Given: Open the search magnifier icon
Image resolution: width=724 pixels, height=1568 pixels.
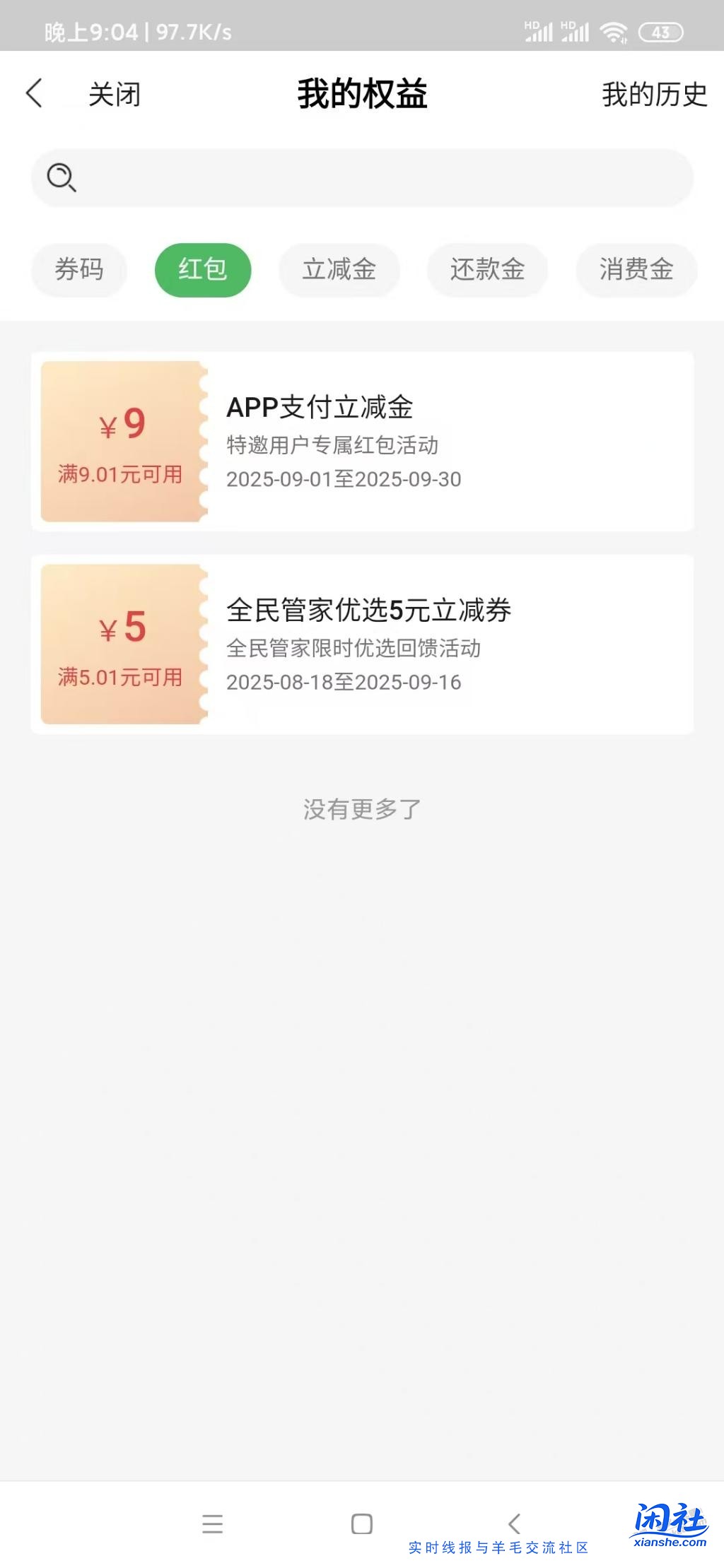Looking at the screenshot, I should [62, 177].
